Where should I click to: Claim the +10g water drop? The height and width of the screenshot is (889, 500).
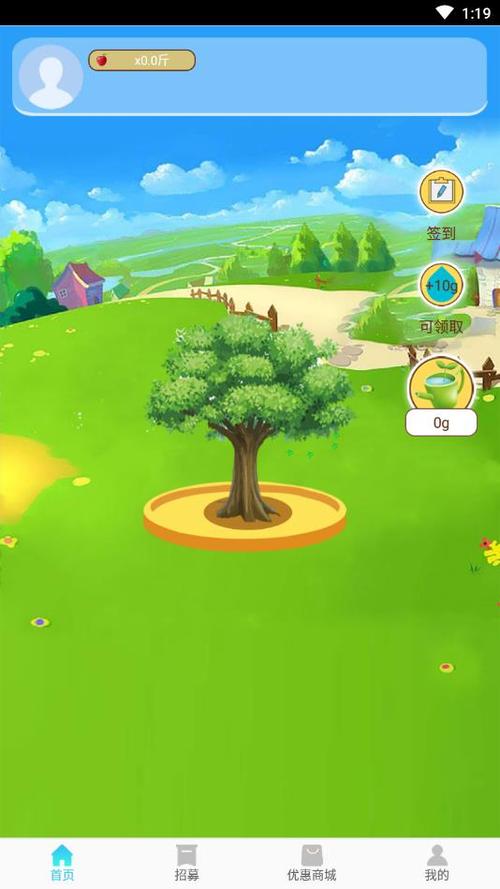pyautogui.click(x=441, y=285)
